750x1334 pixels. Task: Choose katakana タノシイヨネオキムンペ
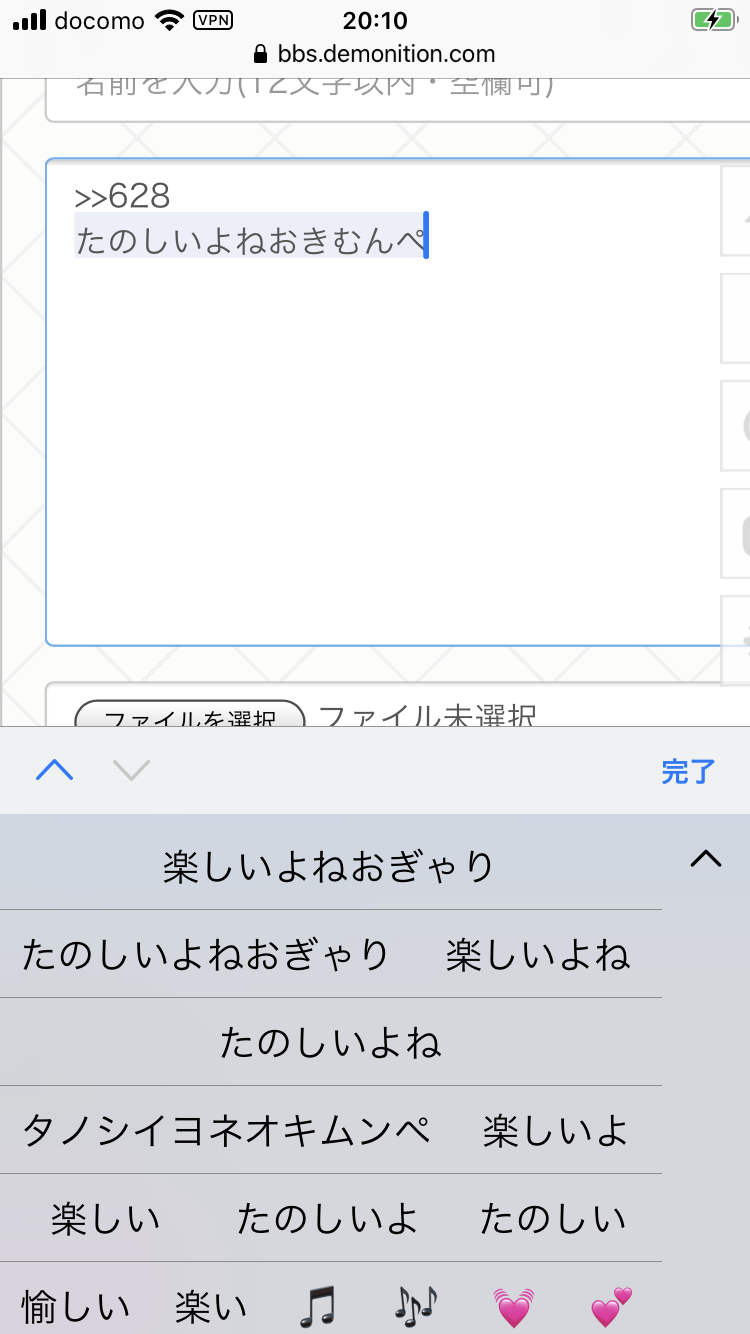coord(226,1131)
